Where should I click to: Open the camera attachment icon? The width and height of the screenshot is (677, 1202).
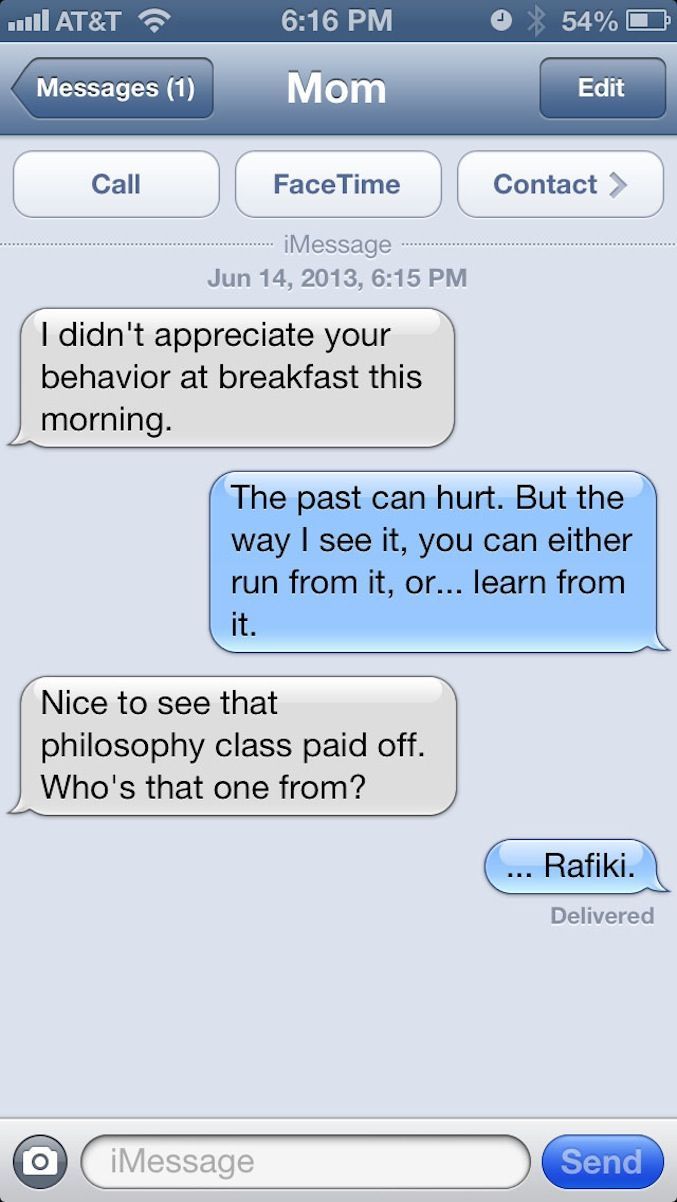coord(40,1160)
